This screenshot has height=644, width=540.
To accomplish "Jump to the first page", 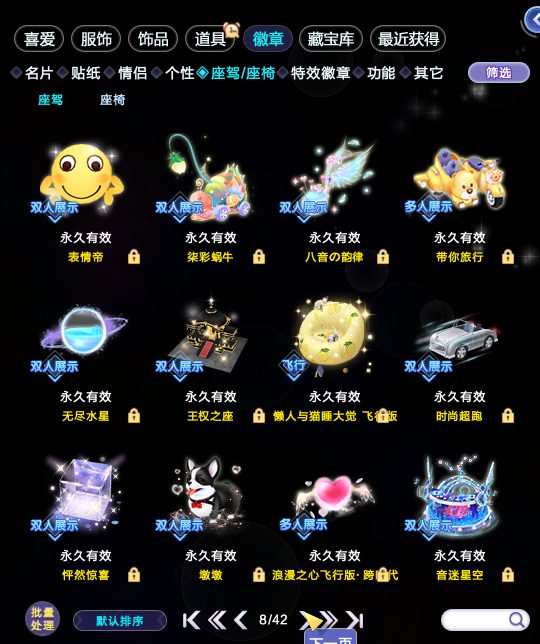I will (191, 620).
